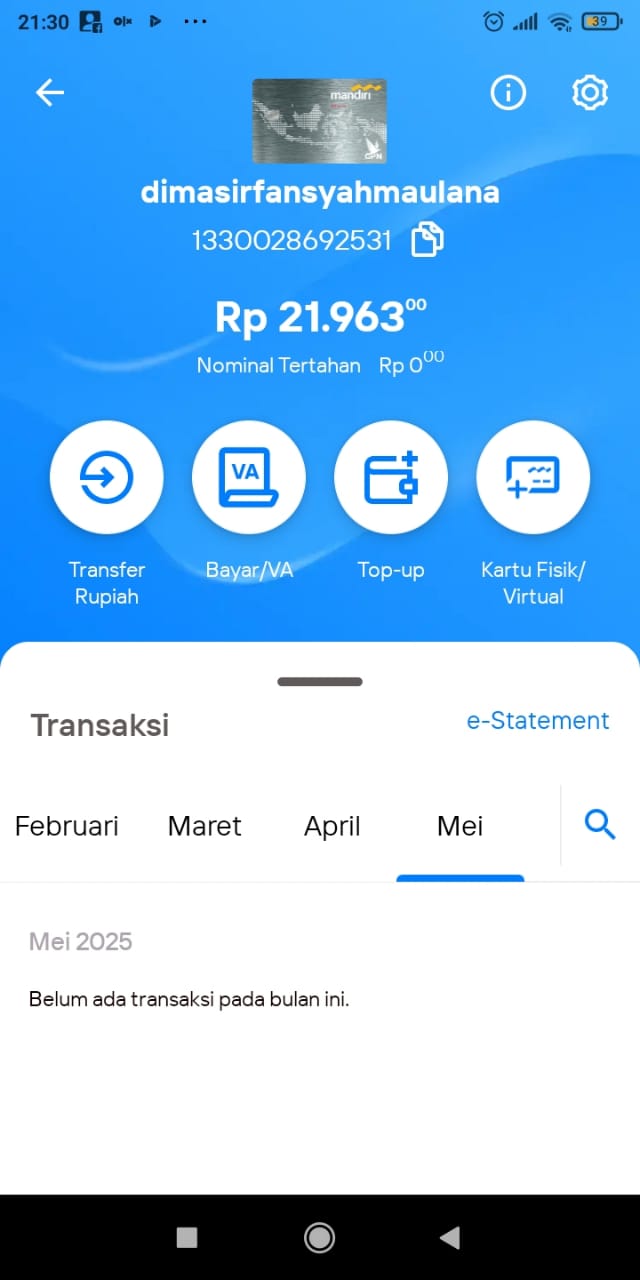Open Kartu Fisik/Virtual
640x1280 pixels.
[533, 477]
